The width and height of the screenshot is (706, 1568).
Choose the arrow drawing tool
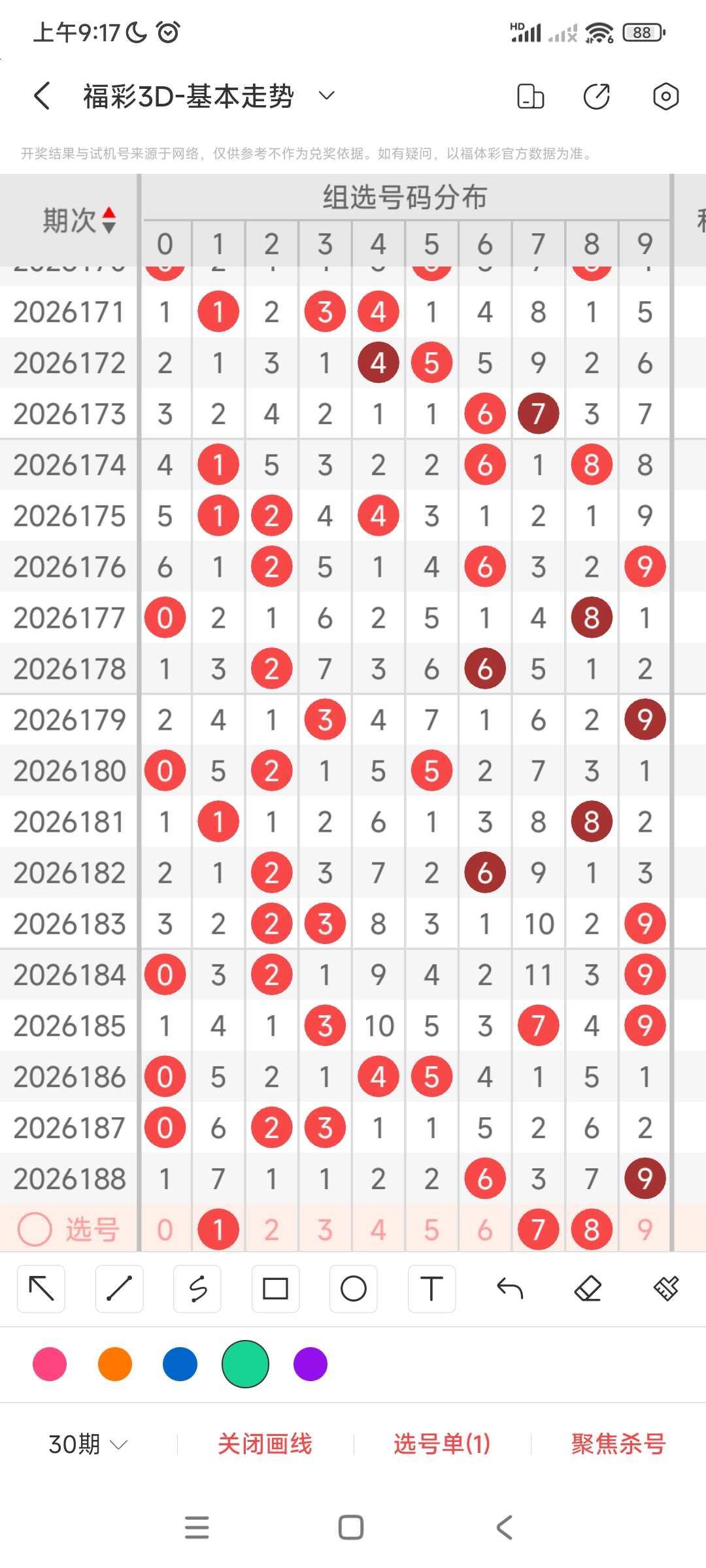(41, 1288)
